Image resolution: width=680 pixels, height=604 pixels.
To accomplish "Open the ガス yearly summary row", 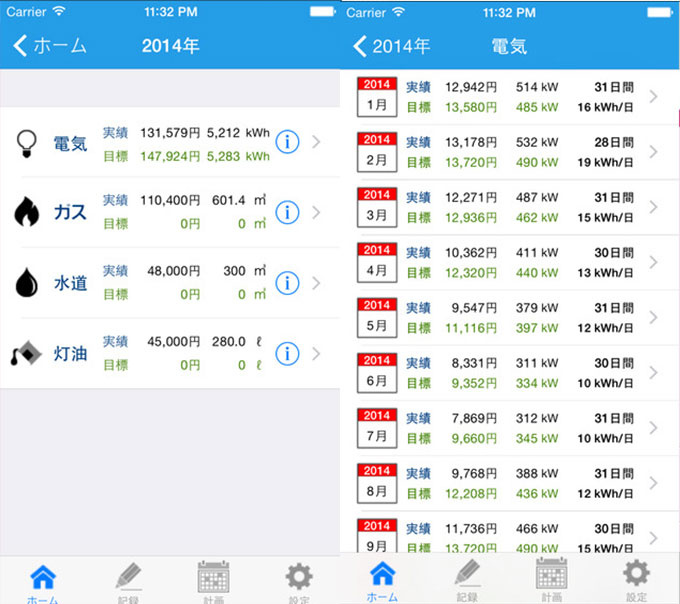I will [150, 212].
